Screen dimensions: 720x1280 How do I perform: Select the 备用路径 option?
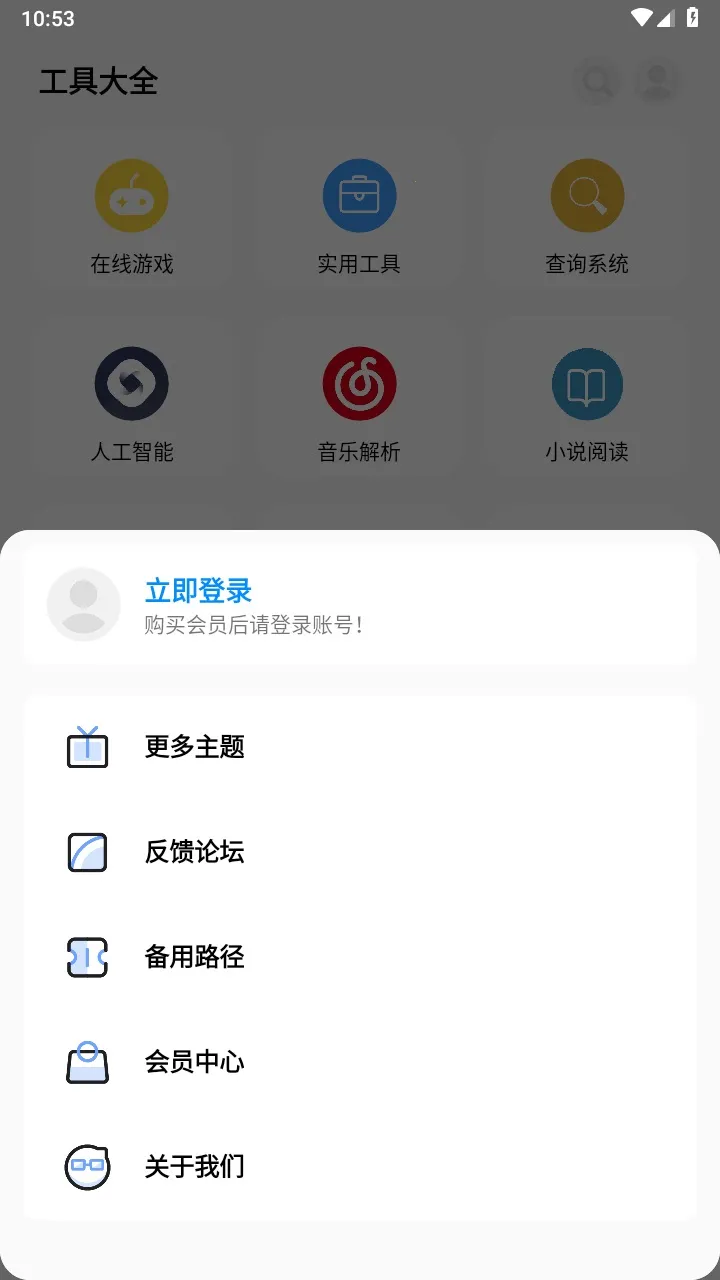point(195,957)
